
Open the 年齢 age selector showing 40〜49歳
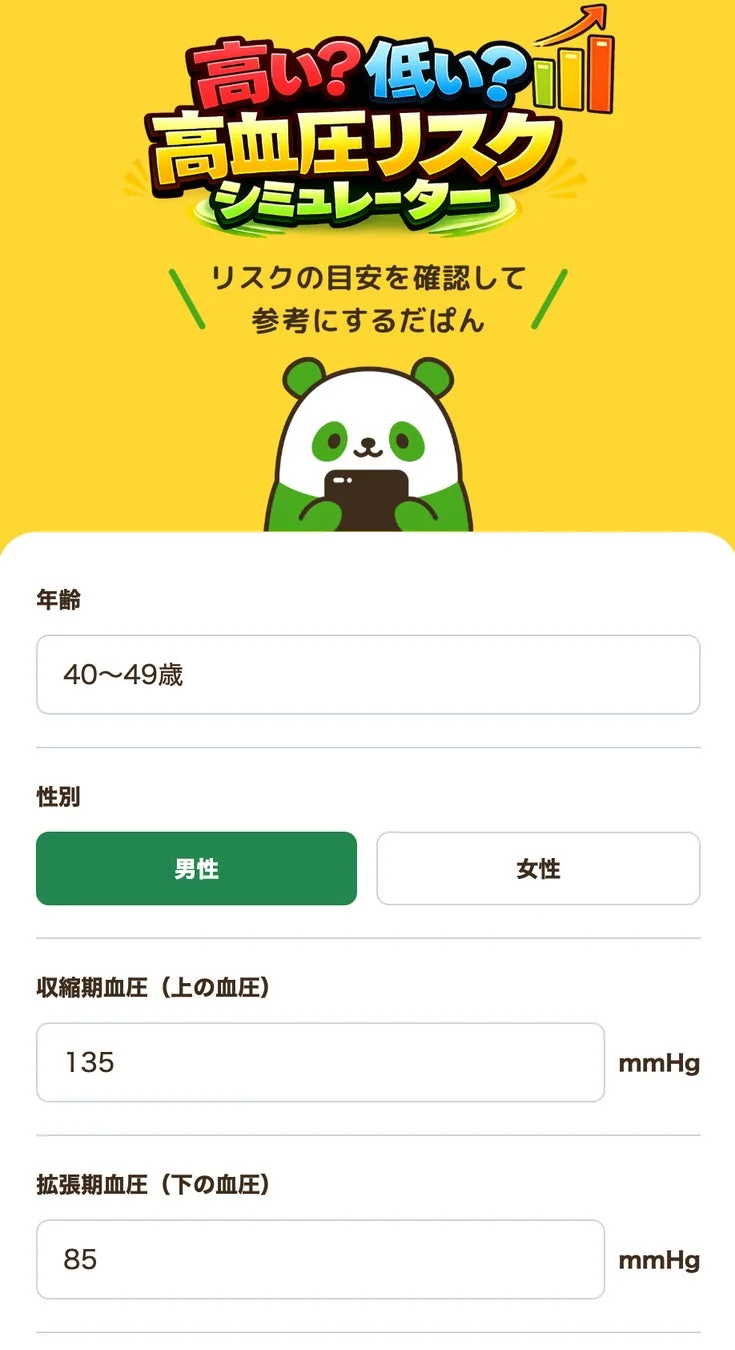tap(368, 675)
